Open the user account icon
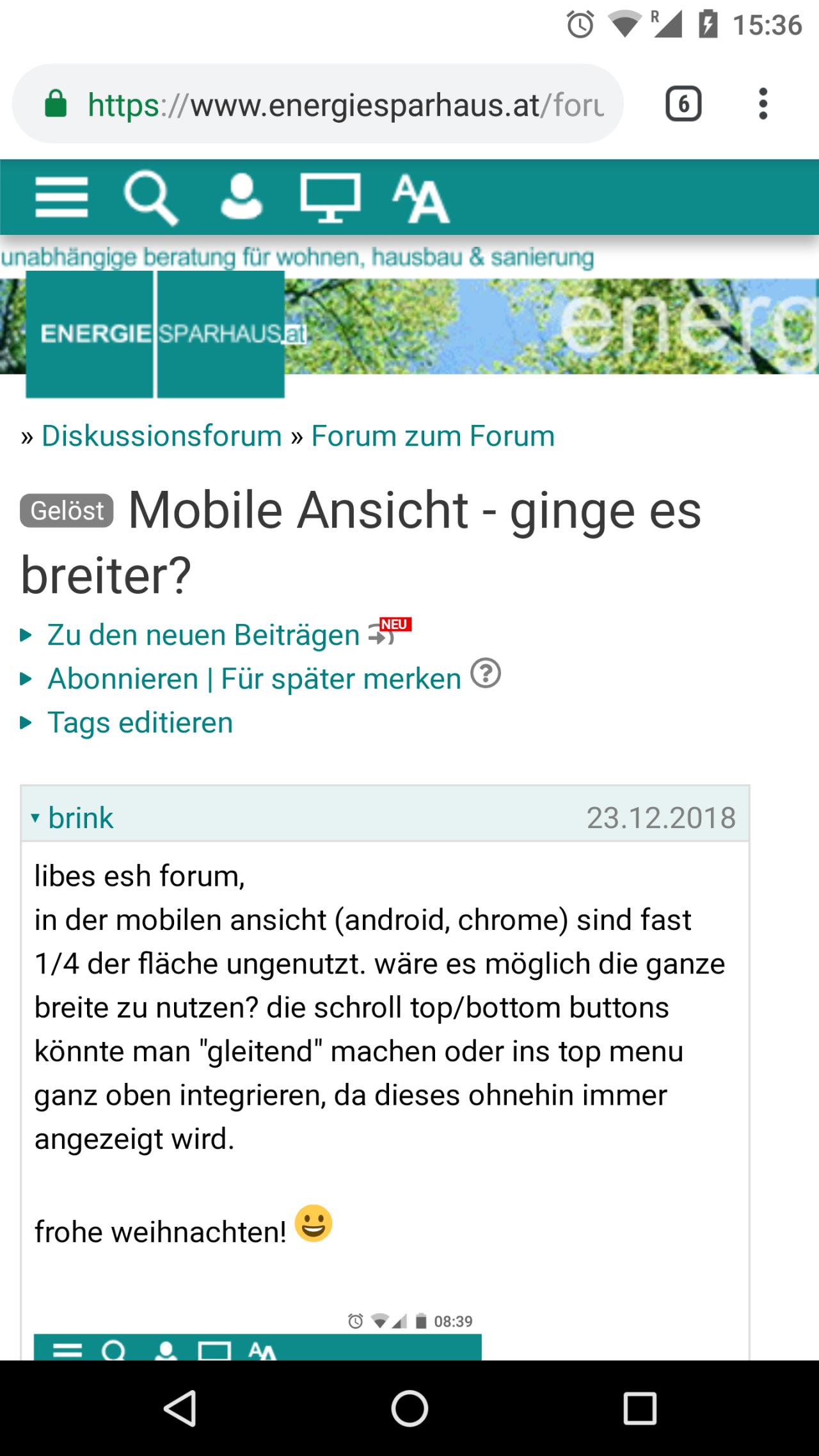The height and width of the screenshot is (1456, 819). click(x=241, y=198)
